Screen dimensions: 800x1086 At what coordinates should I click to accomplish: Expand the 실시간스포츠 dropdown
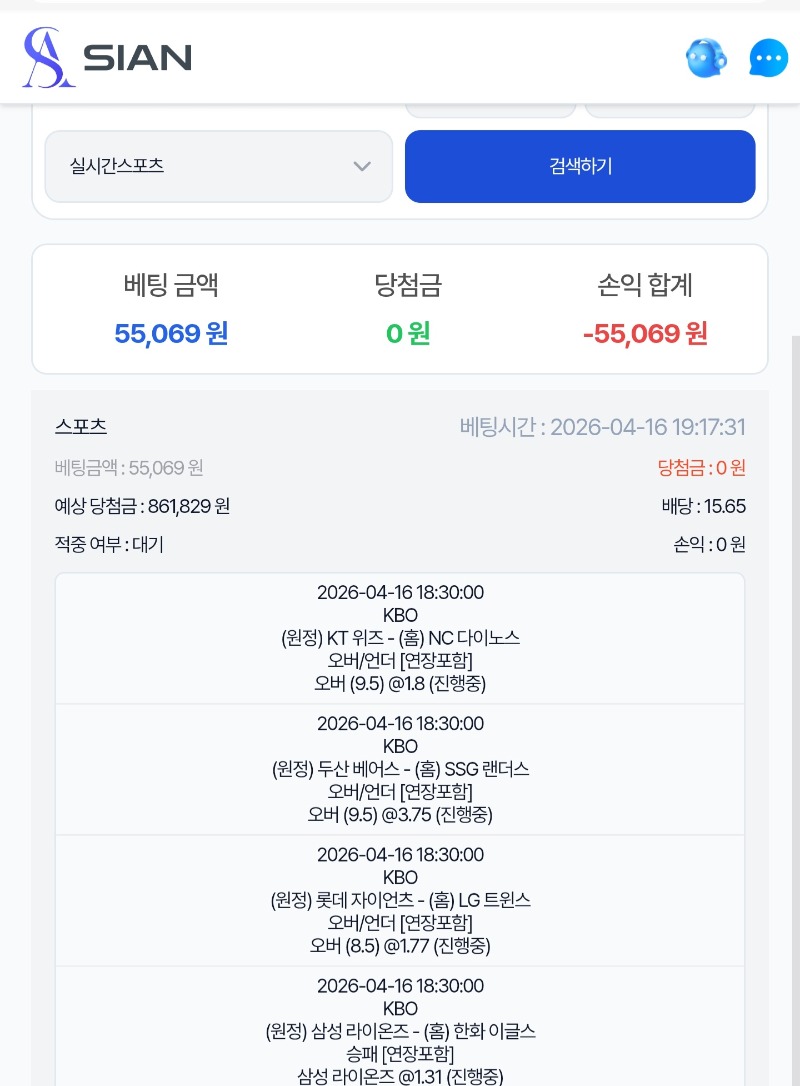click(219, 167)
